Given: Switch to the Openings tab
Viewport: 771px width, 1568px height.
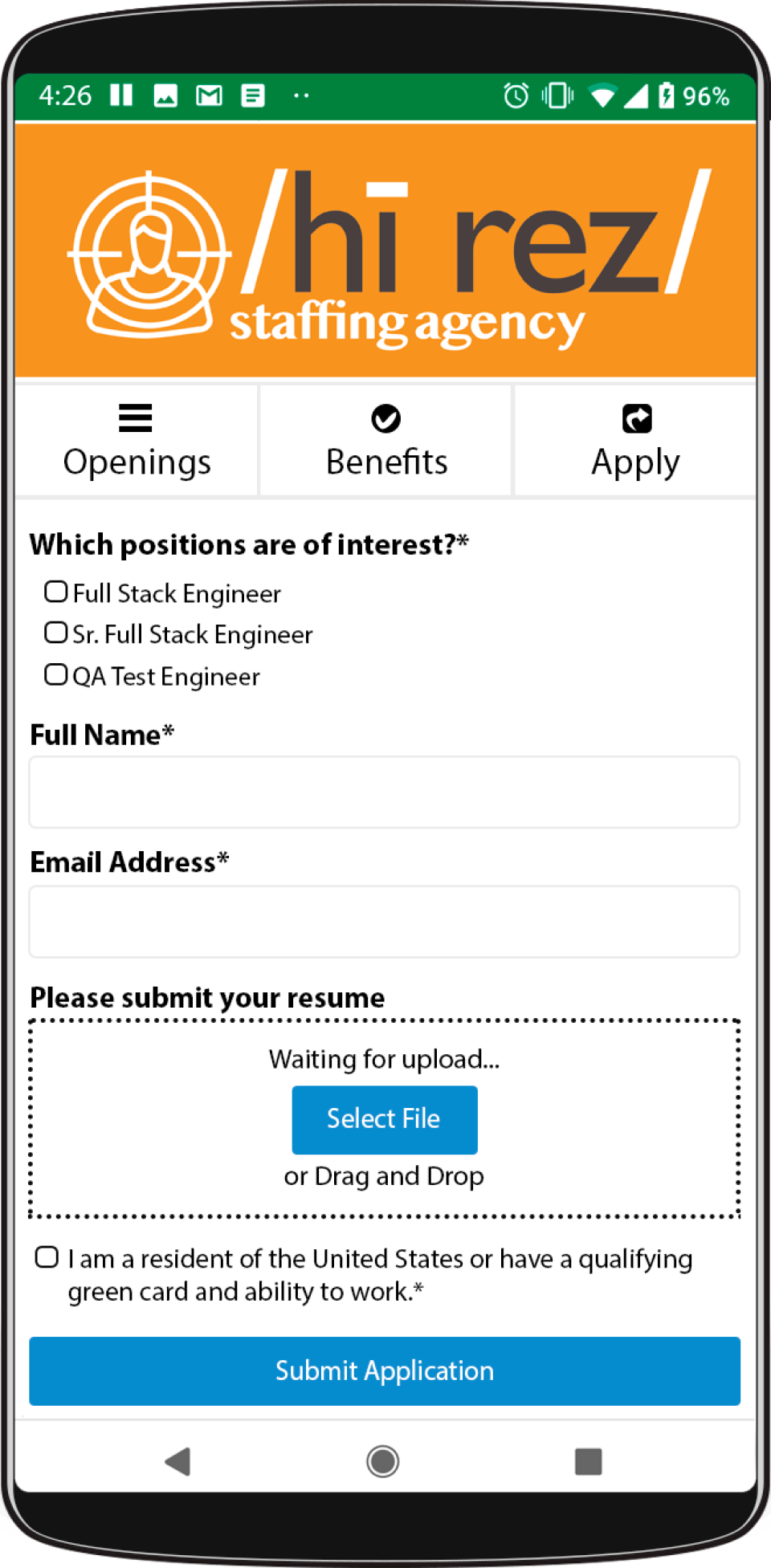Looking at the screenshot, I should click(137, 441).
